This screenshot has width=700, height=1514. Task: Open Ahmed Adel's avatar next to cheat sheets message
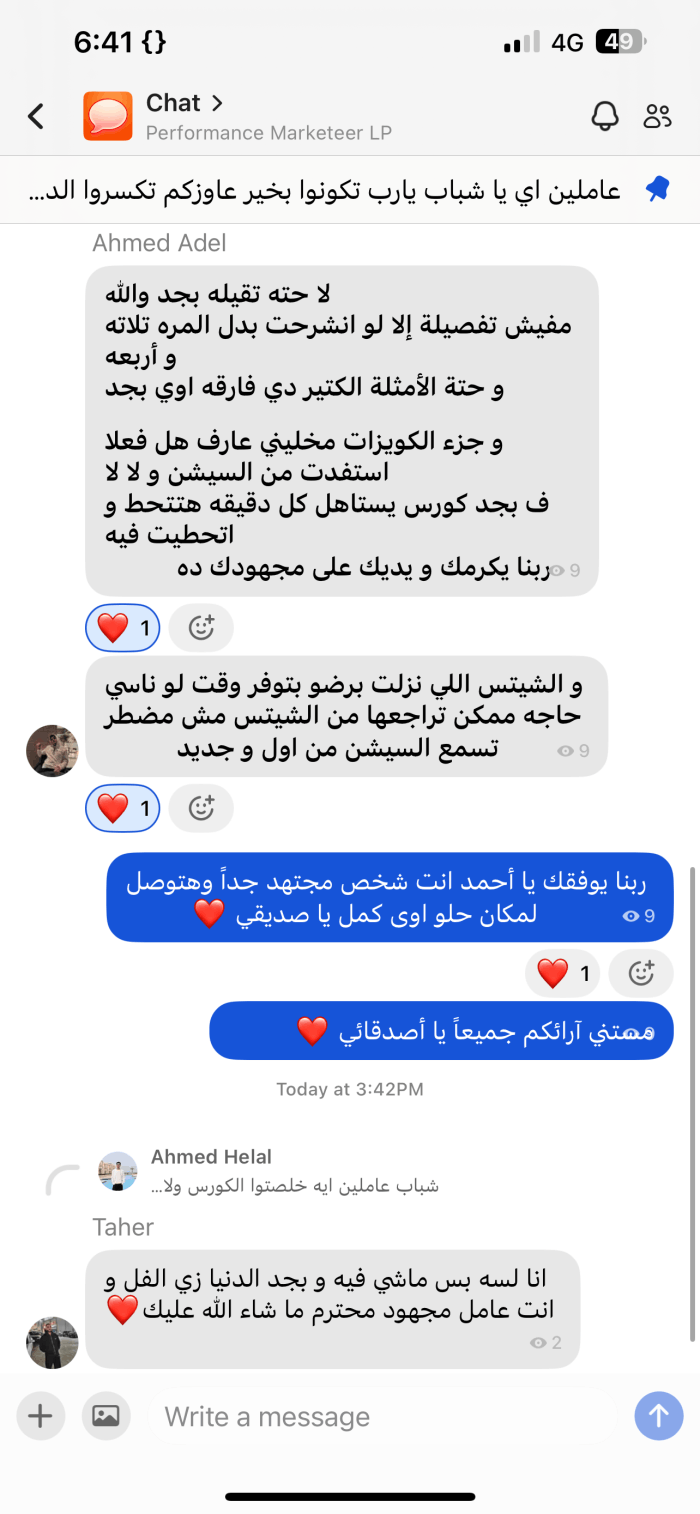coord(52,750)
